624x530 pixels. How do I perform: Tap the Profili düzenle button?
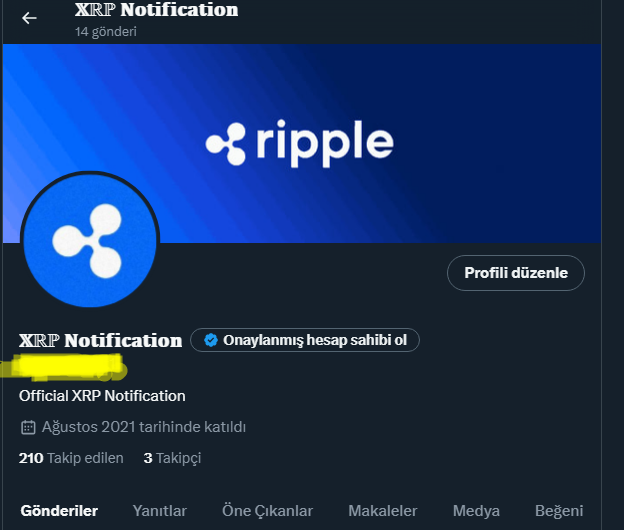pos(516,272)
